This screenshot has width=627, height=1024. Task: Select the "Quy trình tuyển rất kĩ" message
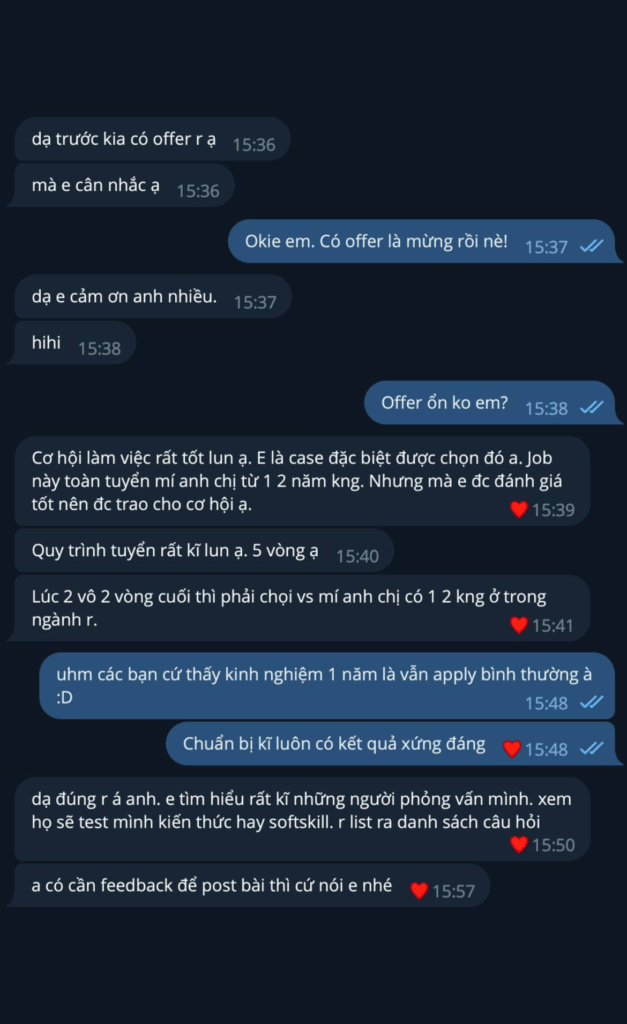(204, 551)
